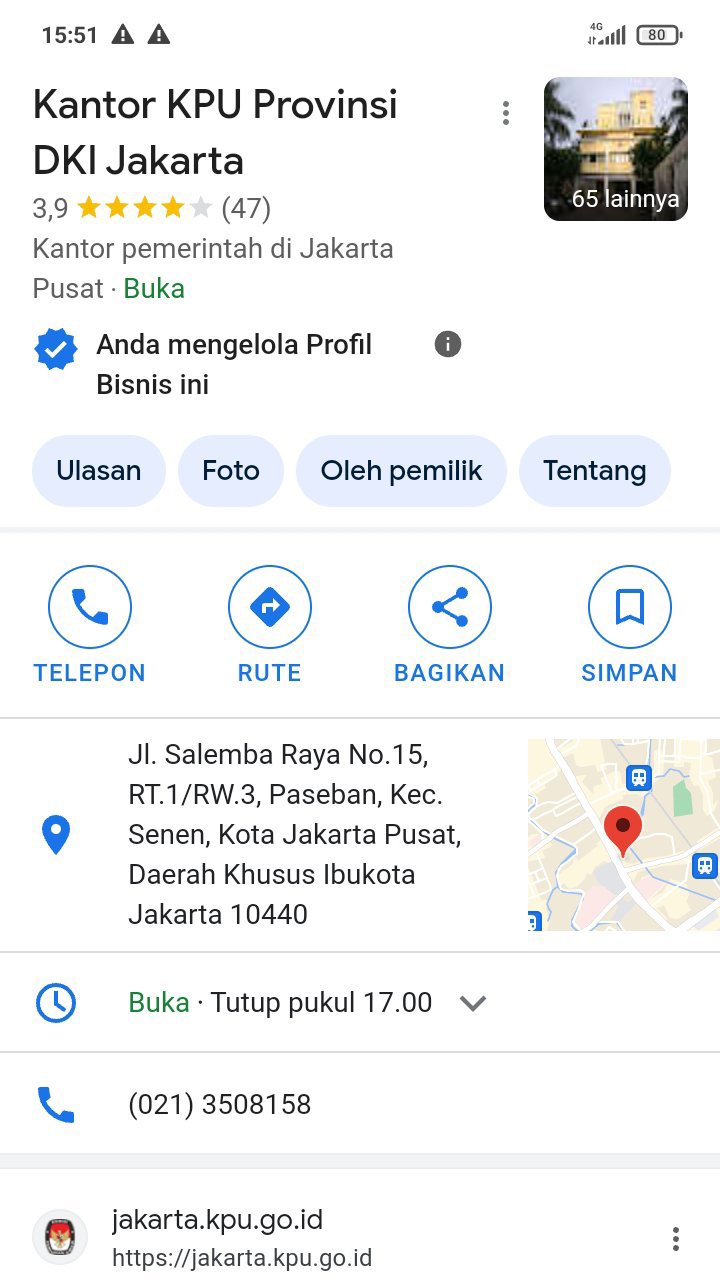Open the Oleh pemilik chip
This screenshot has height=1280, width=720.
[x=401, y=471]
